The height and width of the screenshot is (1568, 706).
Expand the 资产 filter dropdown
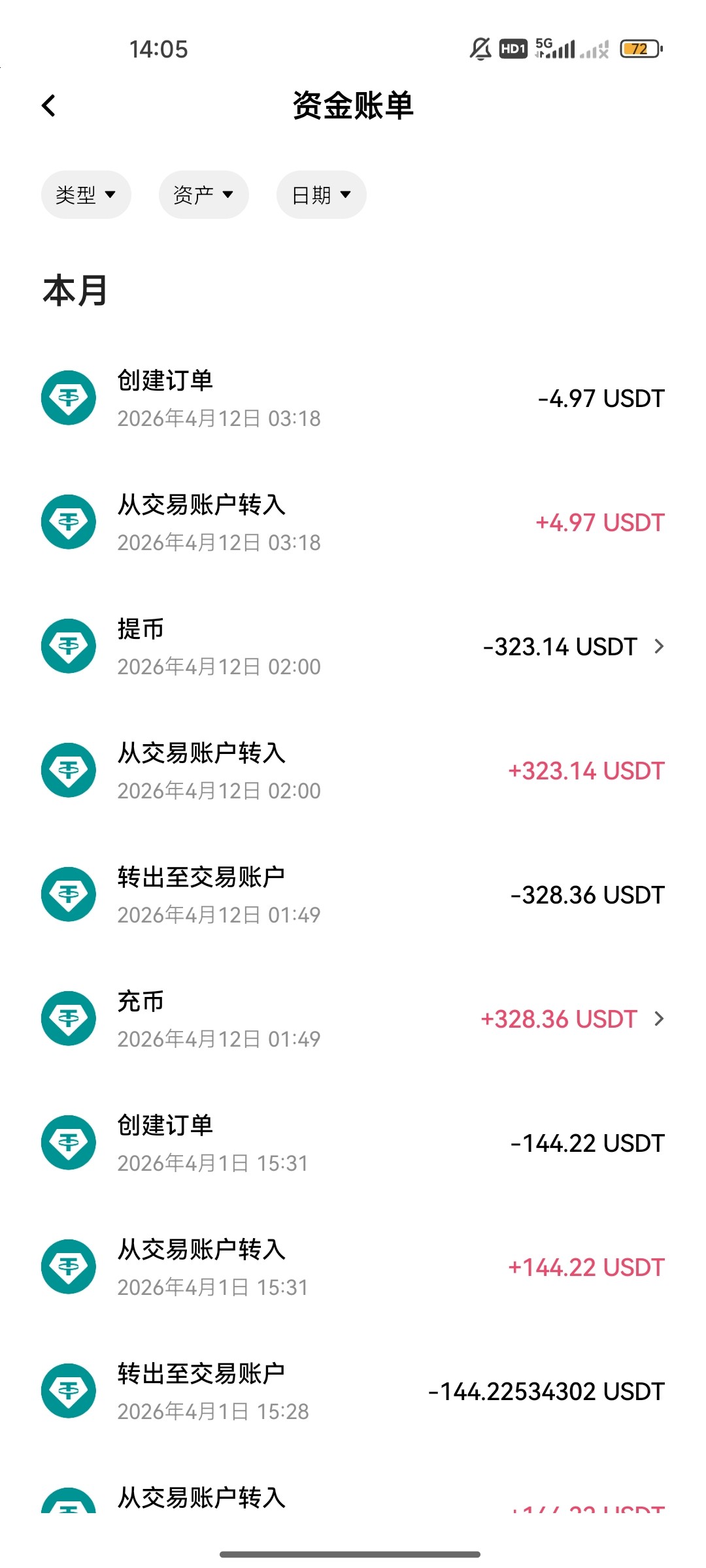[x=203, y=195]
